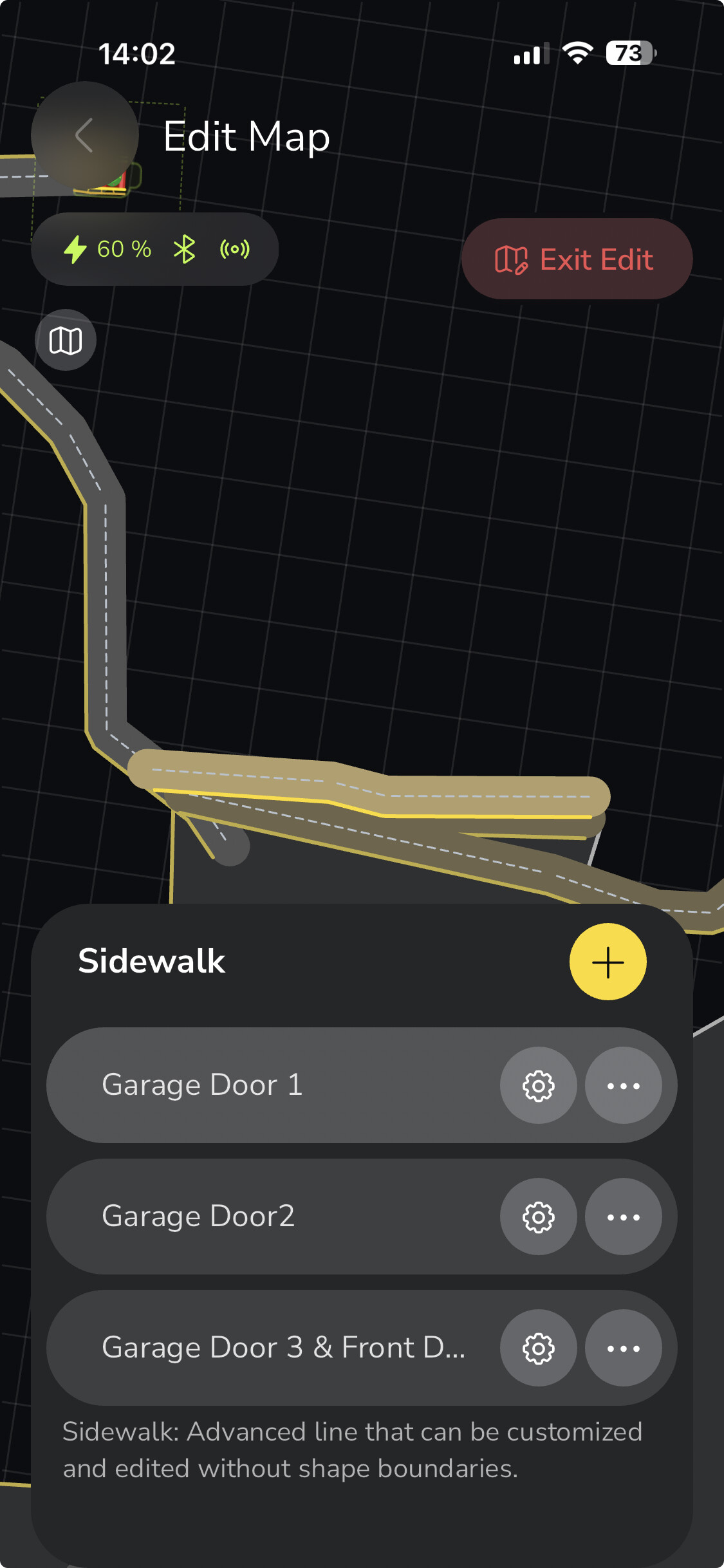This screenshot has width=724, height=1568.
Task: Tap the Exit Edit button
Action: (x=577, y=259)
